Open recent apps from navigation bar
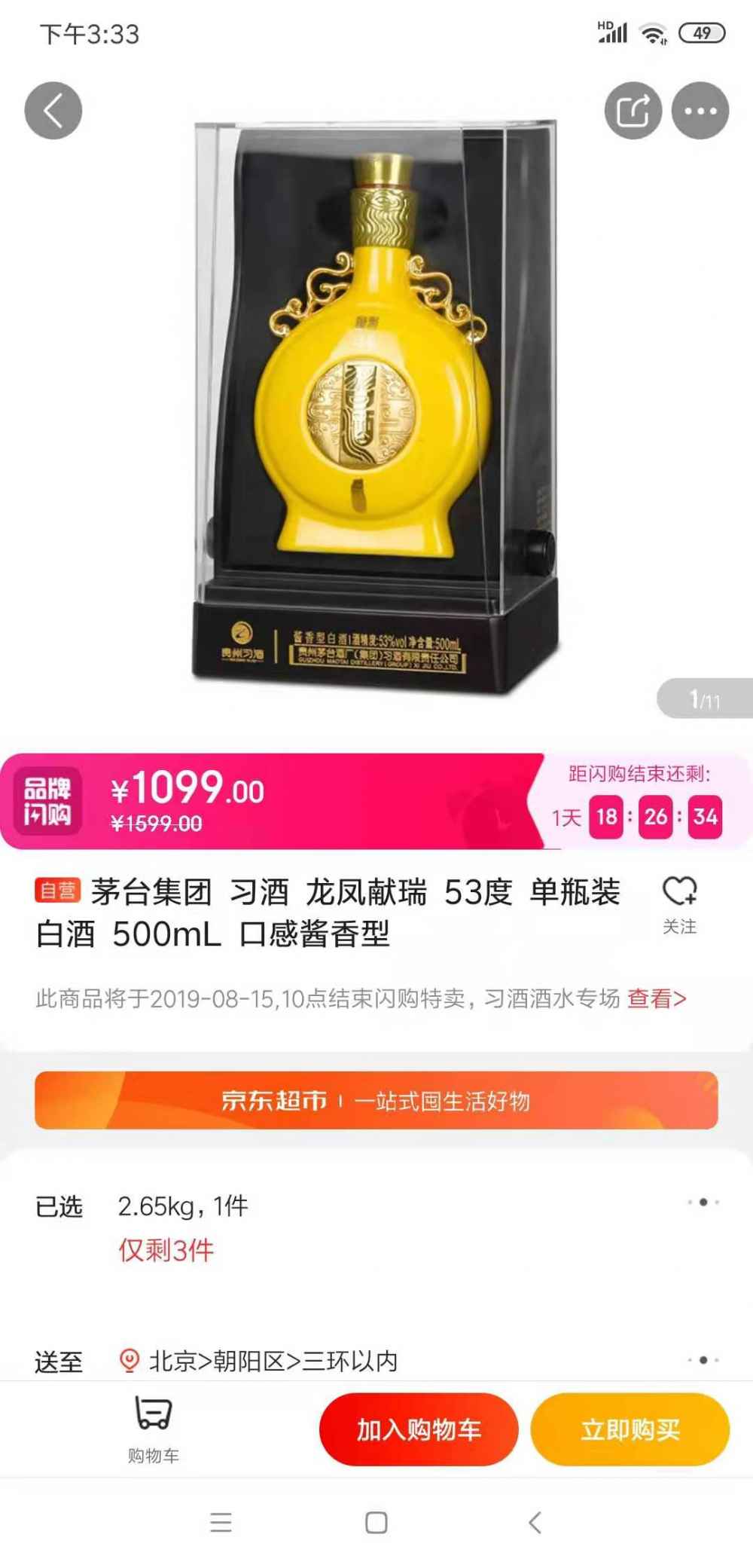Screen dimensions: 753x1568 [x=221, y=1523]
